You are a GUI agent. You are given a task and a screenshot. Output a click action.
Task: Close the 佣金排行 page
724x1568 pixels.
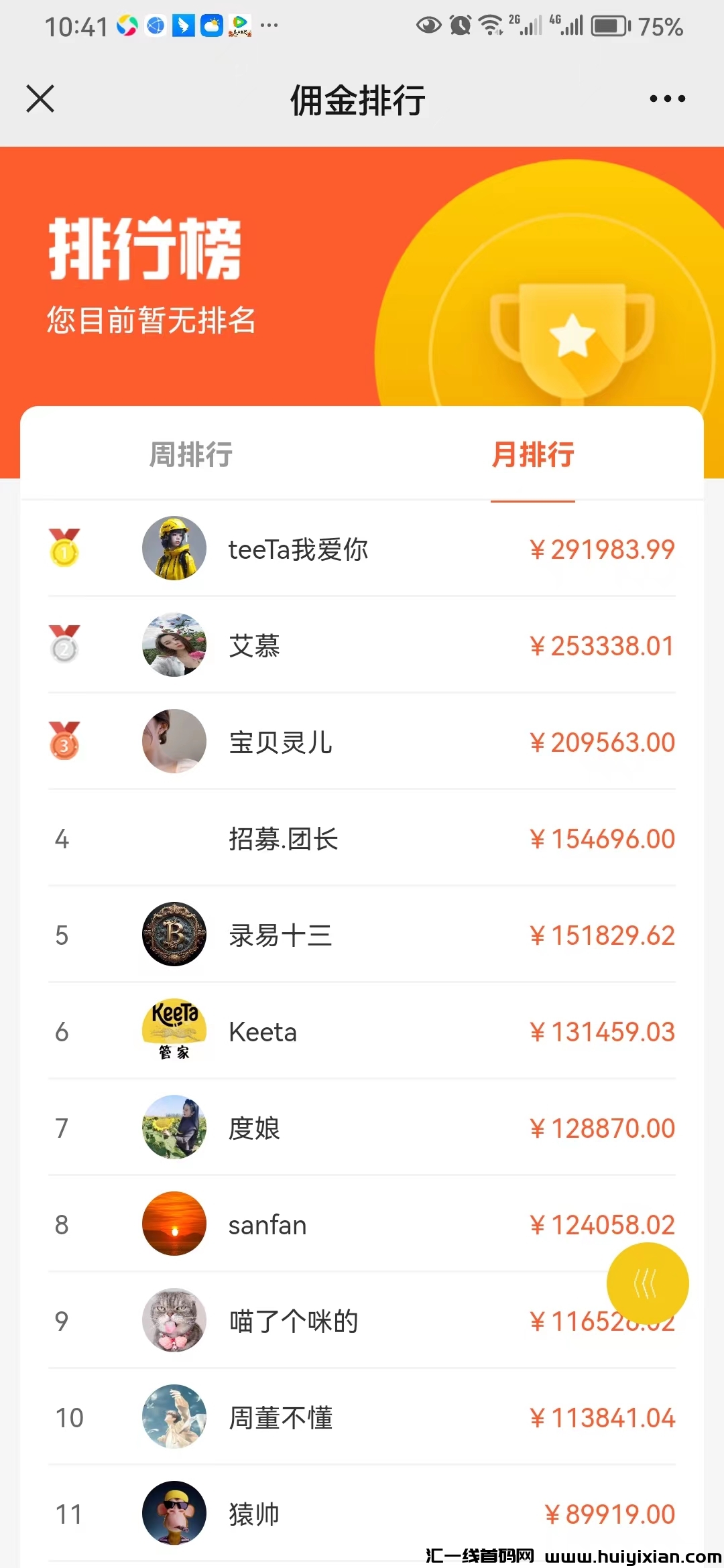point(40,99)
